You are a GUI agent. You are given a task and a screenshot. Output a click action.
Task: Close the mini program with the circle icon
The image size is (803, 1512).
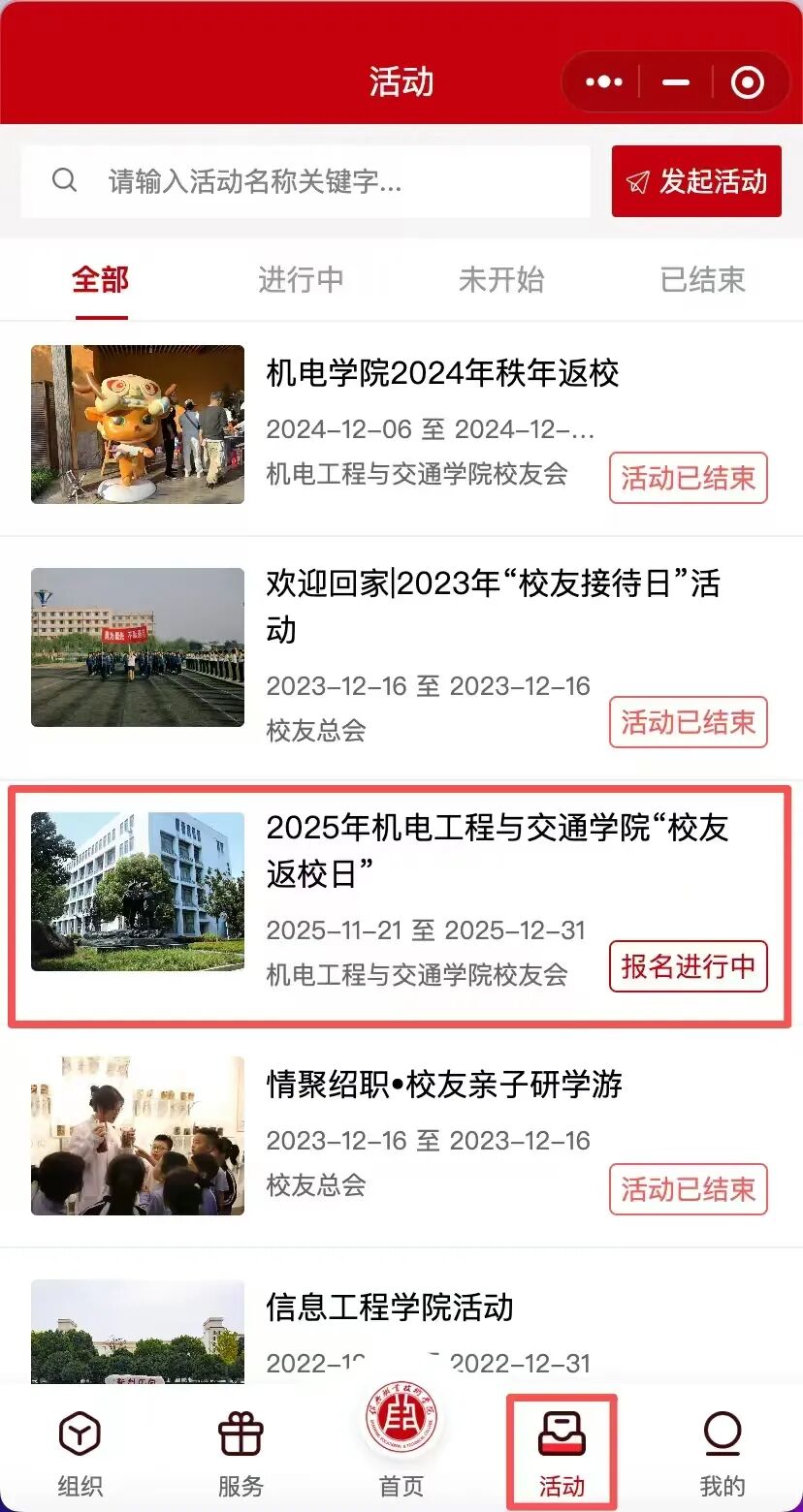coord(747,82)
